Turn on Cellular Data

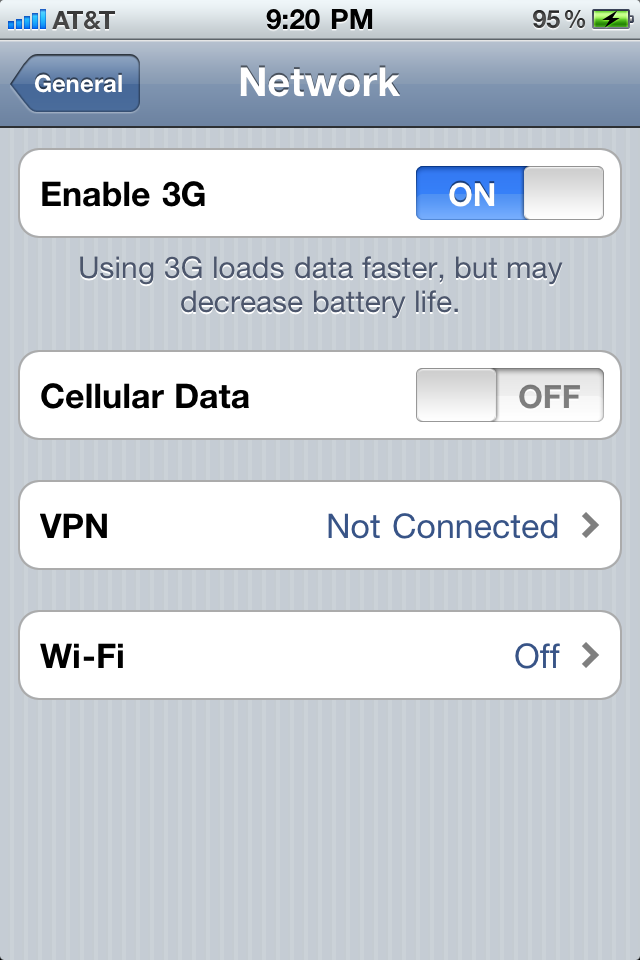tap(510, 395)
